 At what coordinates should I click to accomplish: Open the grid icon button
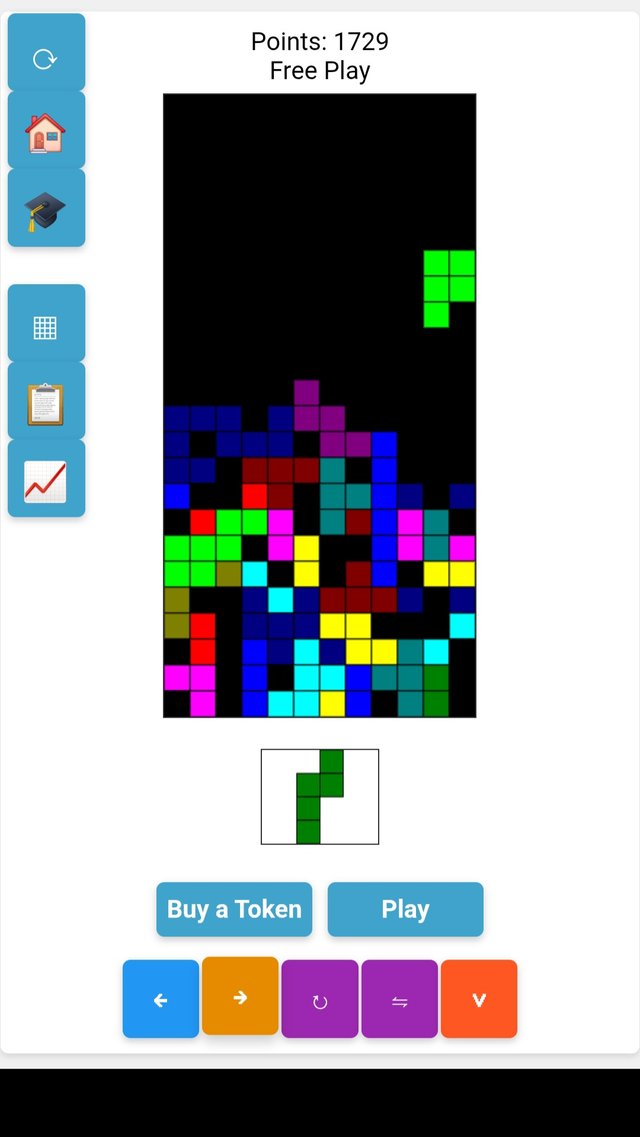pos(46,324)
